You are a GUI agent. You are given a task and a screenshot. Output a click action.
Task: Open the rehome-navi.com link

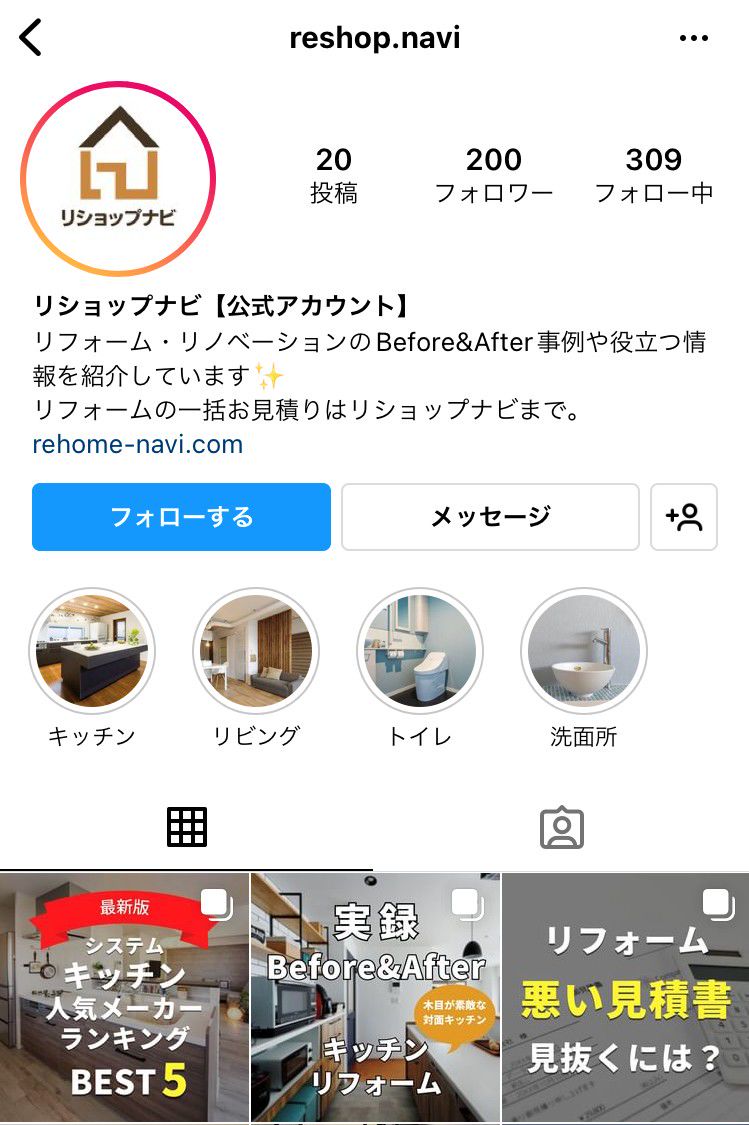tap(138, 444)
